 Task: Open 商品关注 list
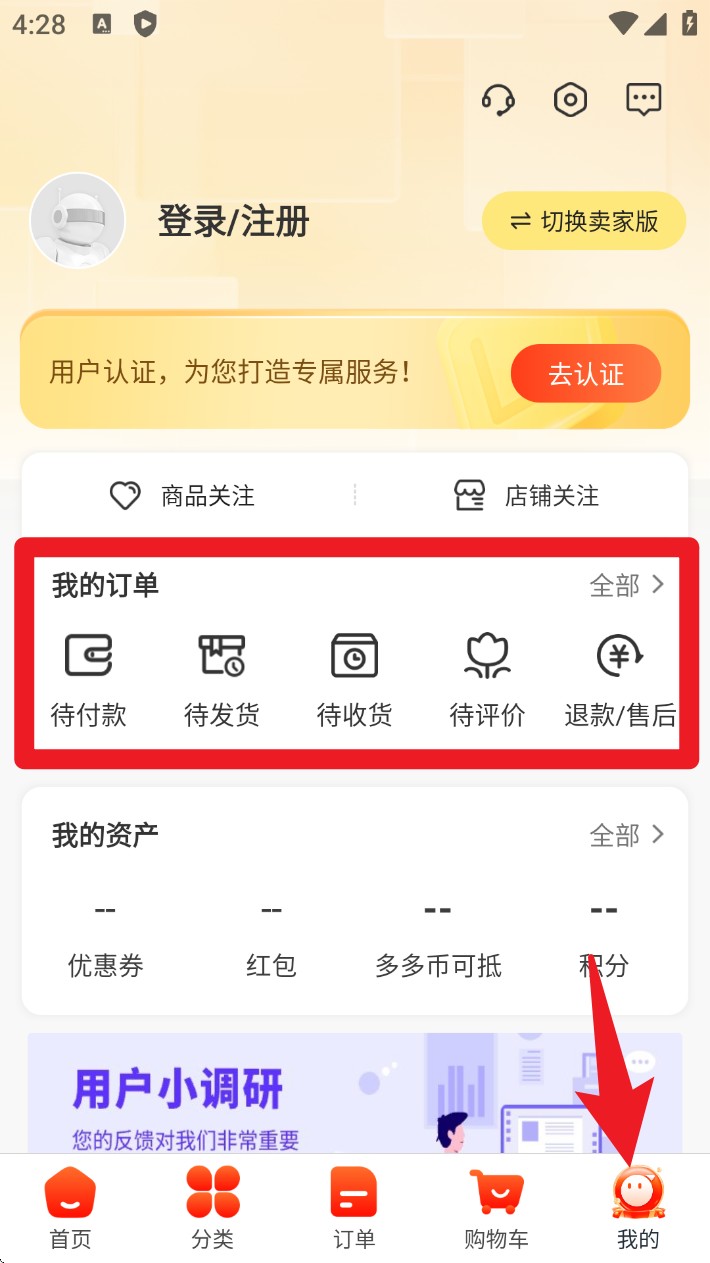pyautogui.click(x=182, y=495)
